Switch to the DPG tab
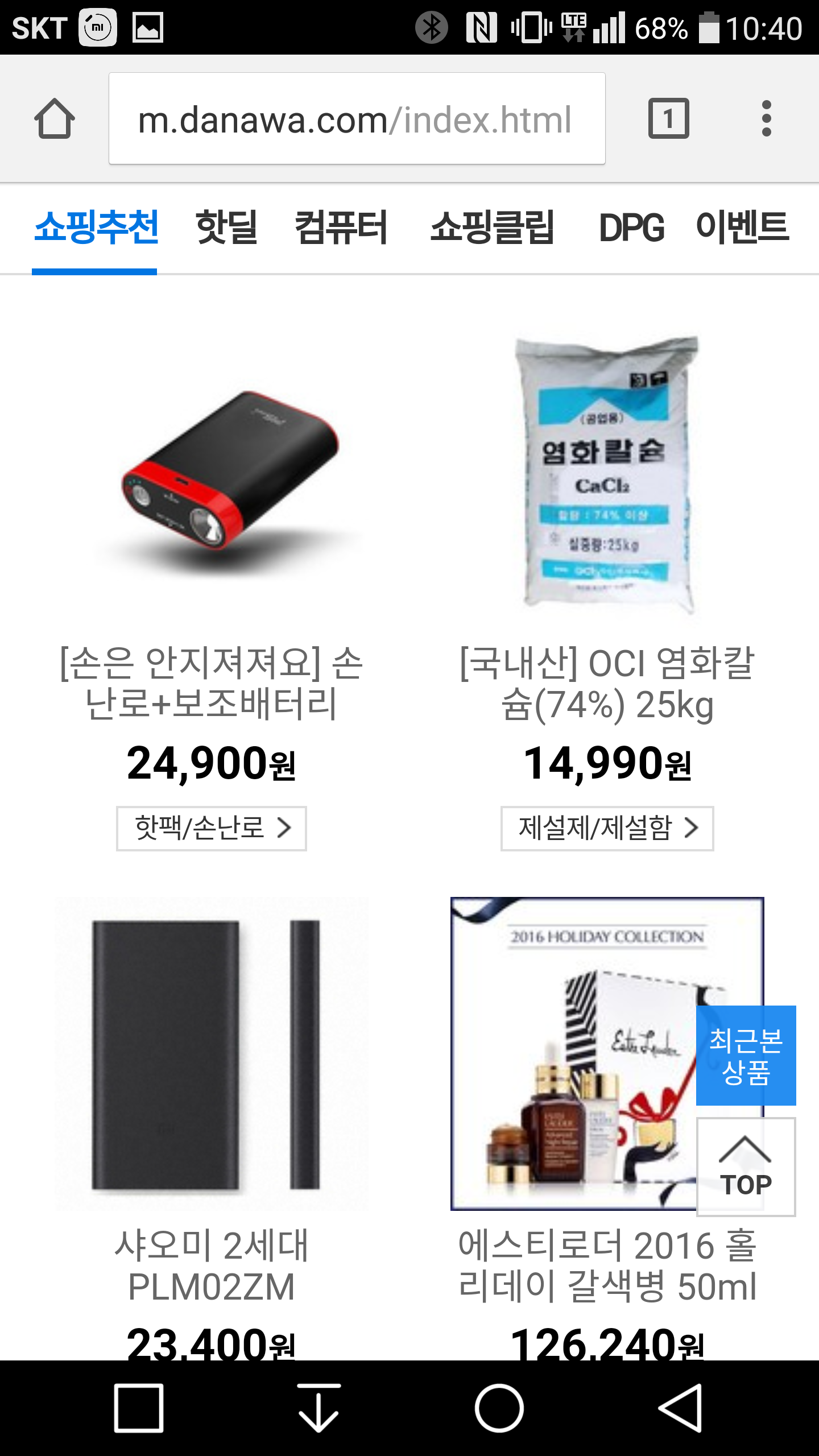Viewport: 819px width, 1456px height. (x=631, y=227)
